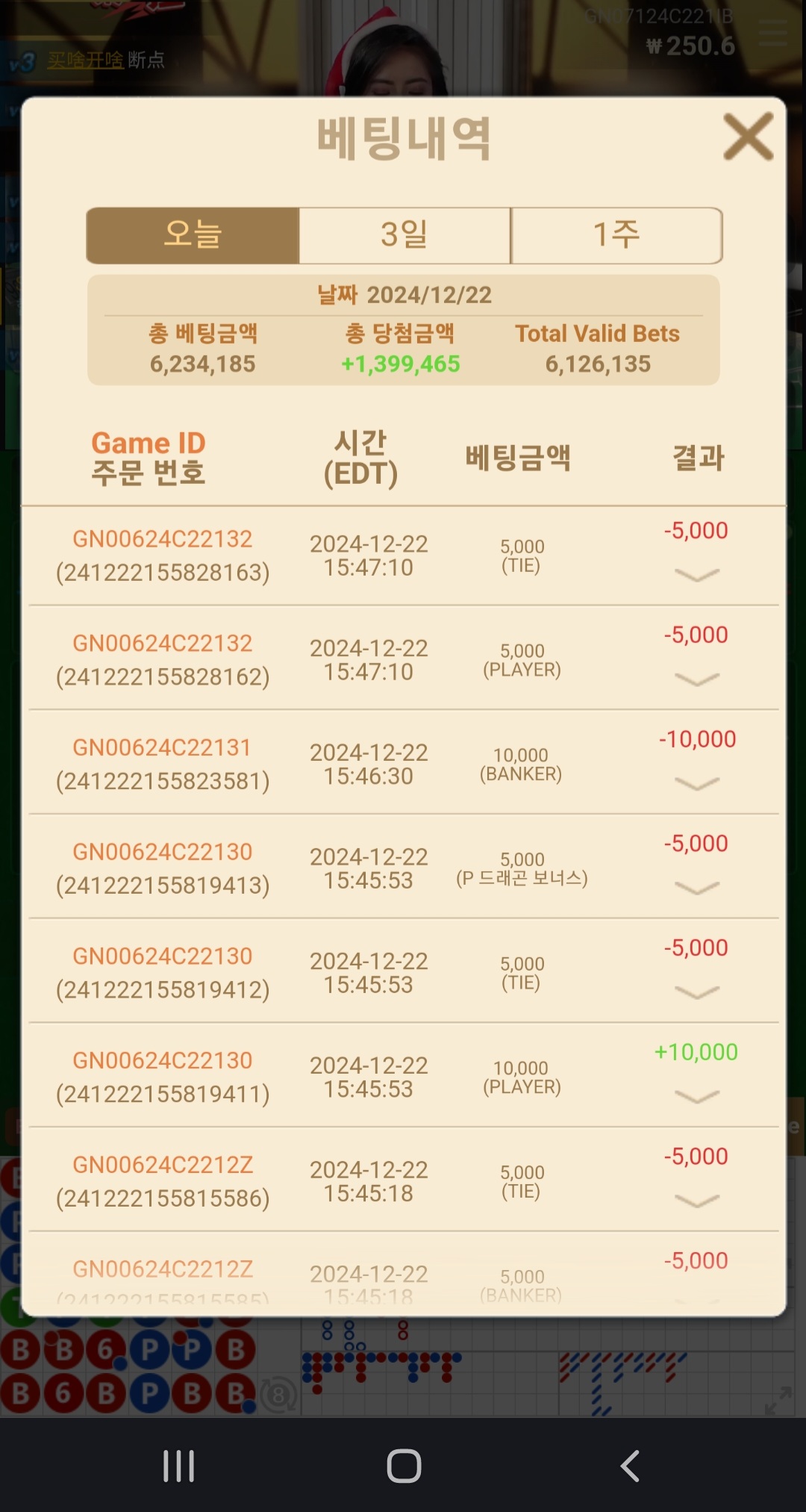Expand details for order 241222155823581

[x=696, y=783]
